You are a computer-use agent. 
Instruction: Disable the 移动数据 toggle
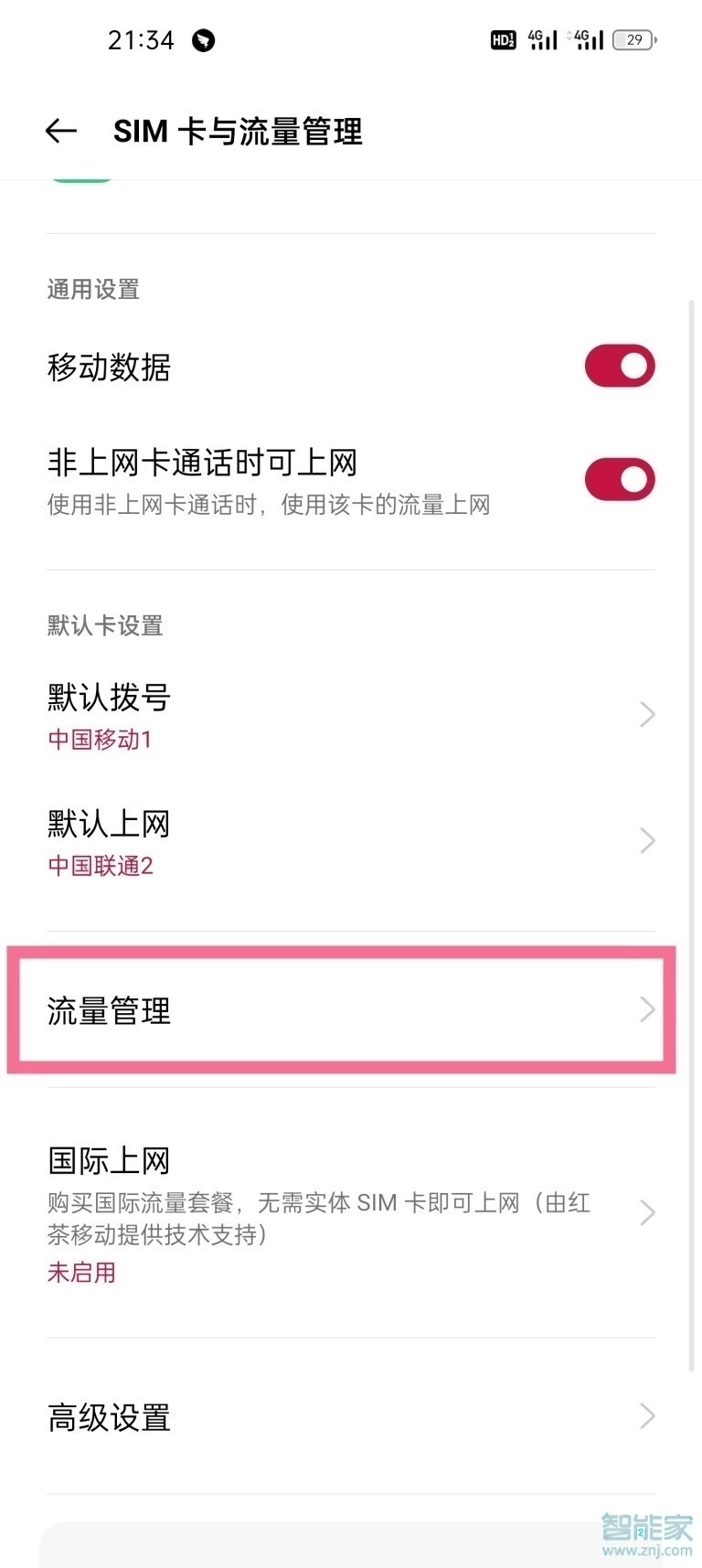(x=620, y=366)
